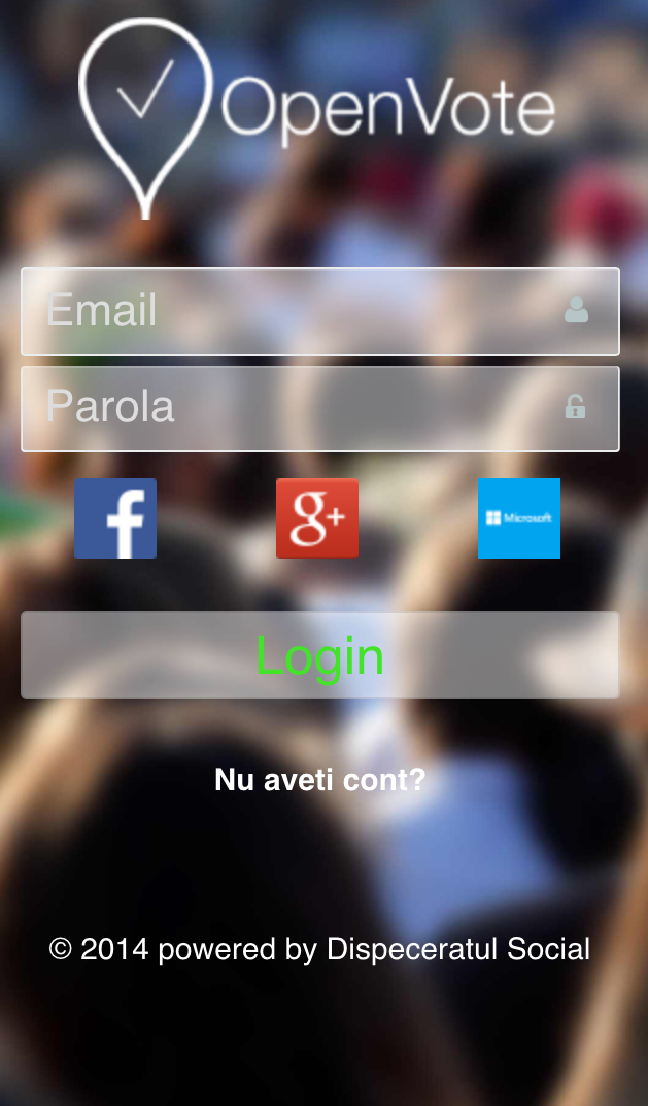Sign in with Facebook
This screenshot has width=648, height=1106.
(x=116, y=518)
